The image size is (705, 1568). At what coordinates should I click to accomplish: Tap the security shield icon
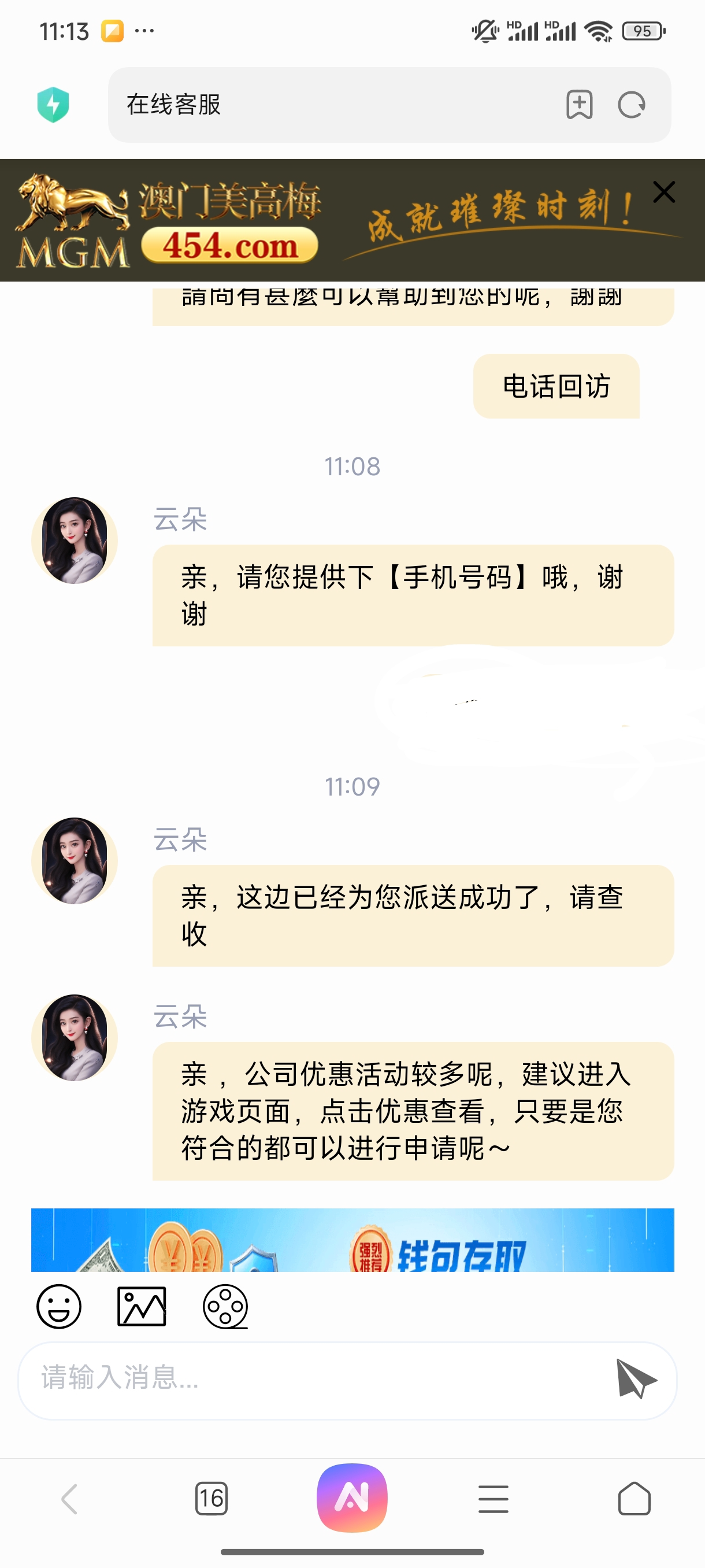(x=53, y=105)
